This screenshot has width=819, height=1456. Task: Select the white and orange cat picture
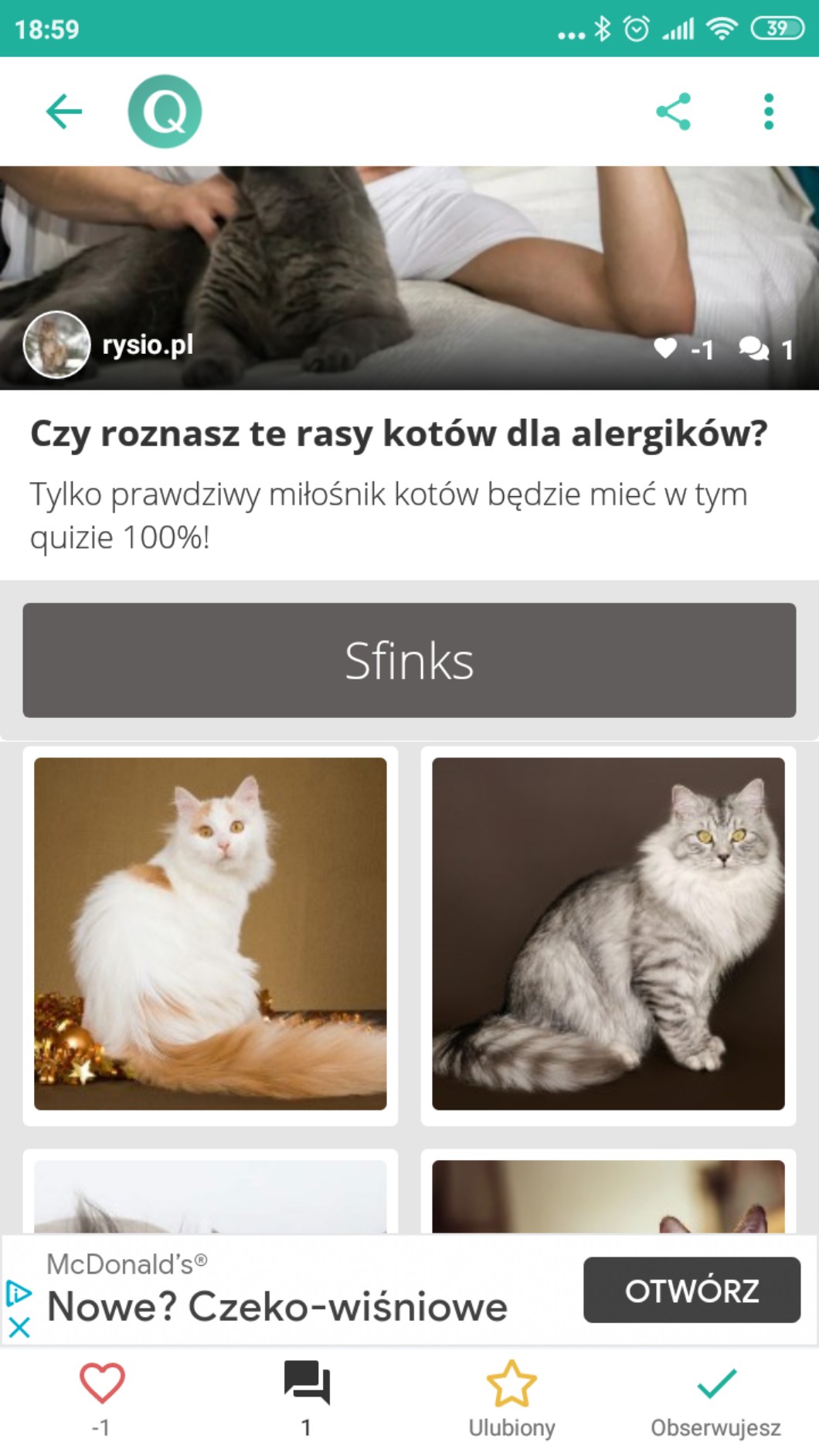click(x=210, y=934)
